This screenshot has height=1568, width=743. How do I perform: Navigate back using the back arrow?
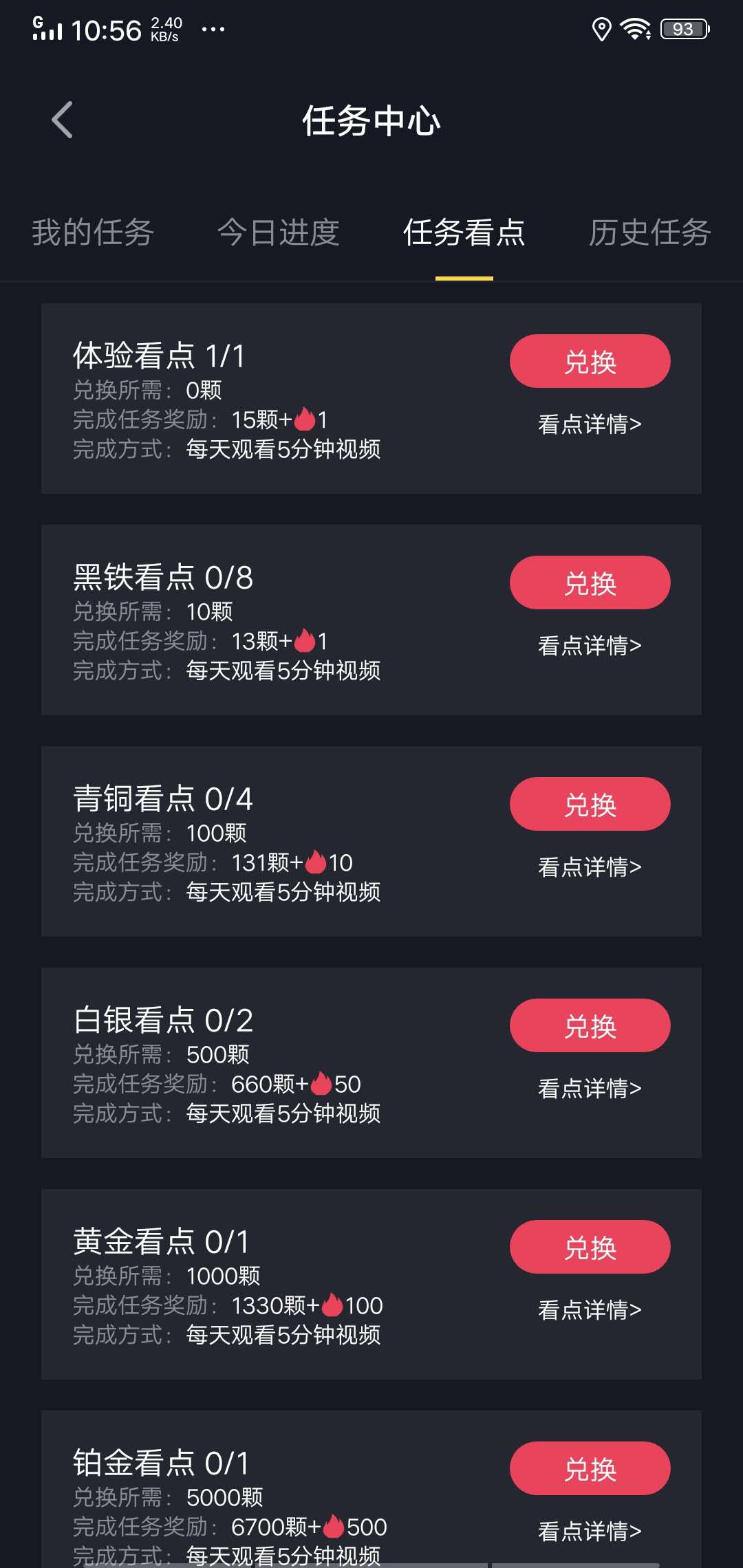click(62, 120)
